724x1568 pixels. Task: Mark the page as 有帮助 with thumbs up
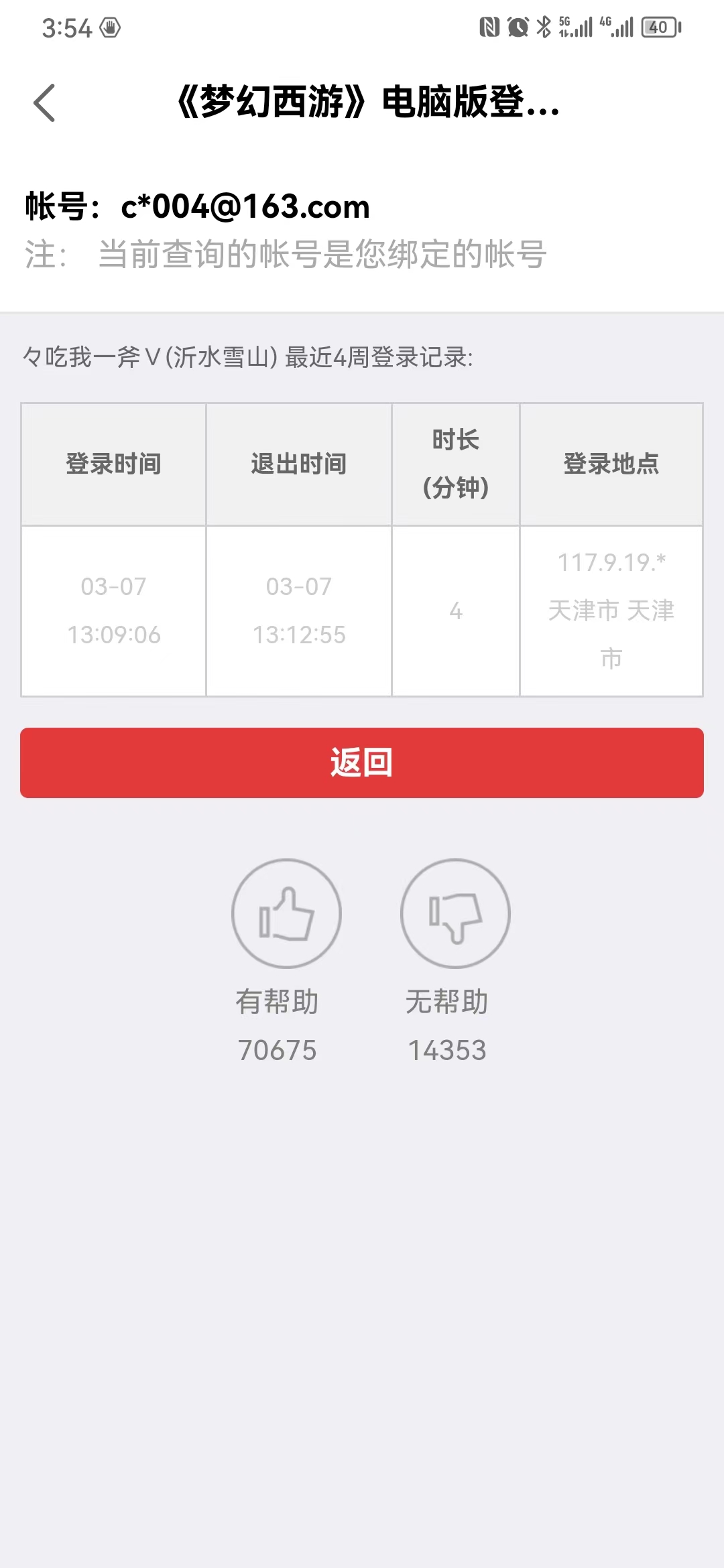[286, 913]
